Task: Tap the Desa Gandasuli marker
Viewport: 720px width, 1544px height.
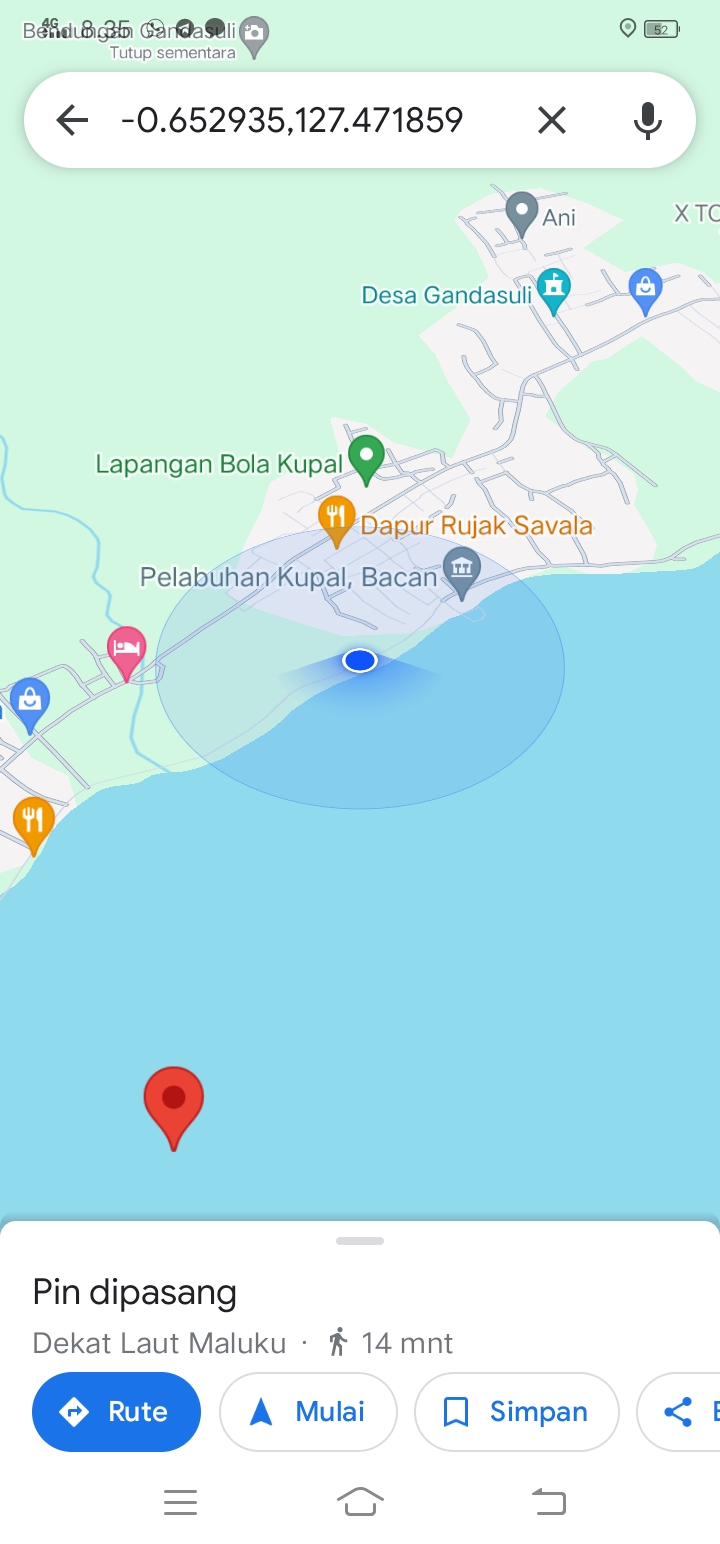Action: [x=553, y=290]
